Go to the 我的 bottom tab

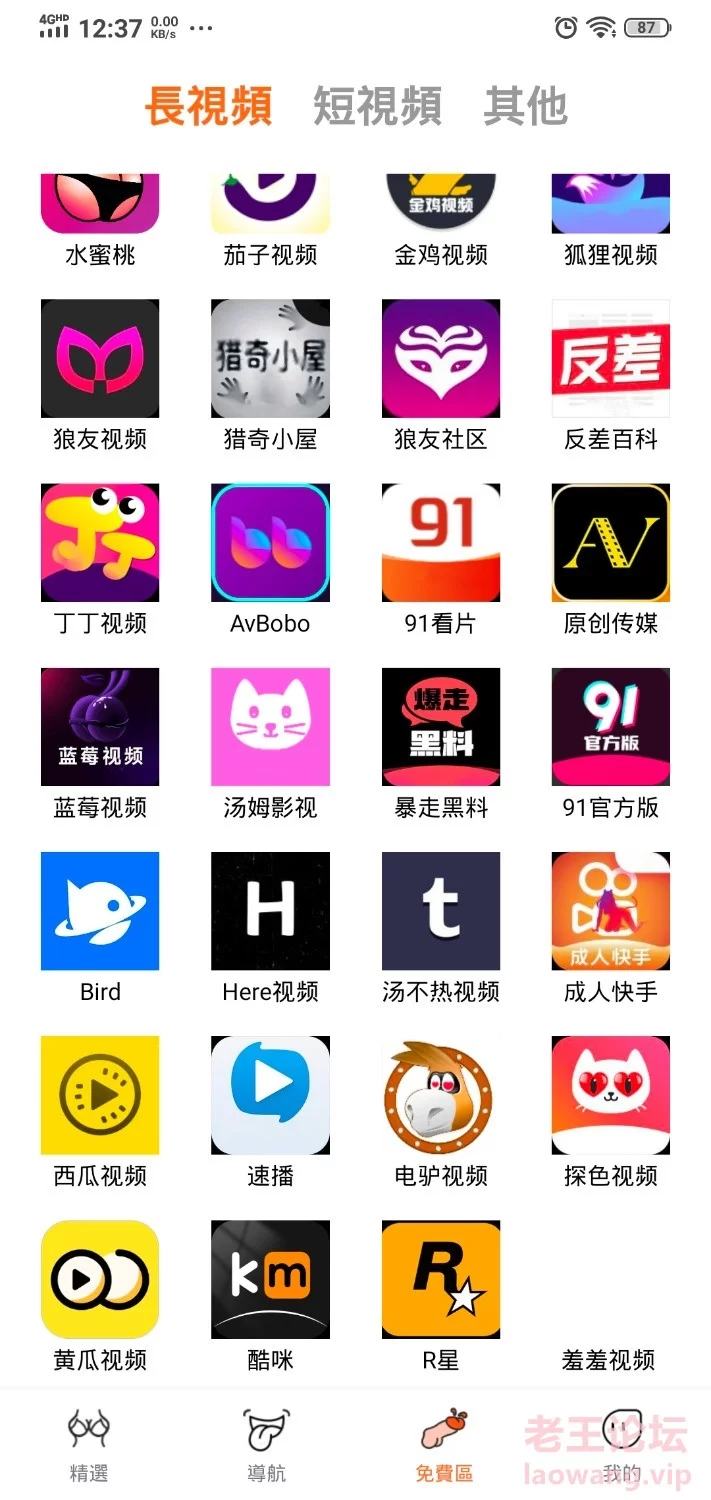[621, 1445]
